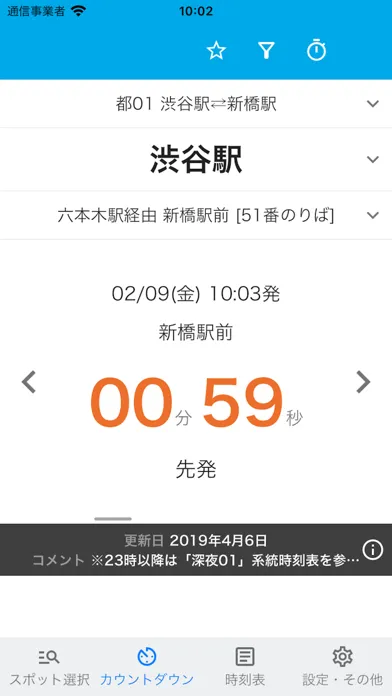Go to the 設定・その他 tab
The width and height of the screenshot is (392, 696).
pyautogui.click(x=342, y=667)
